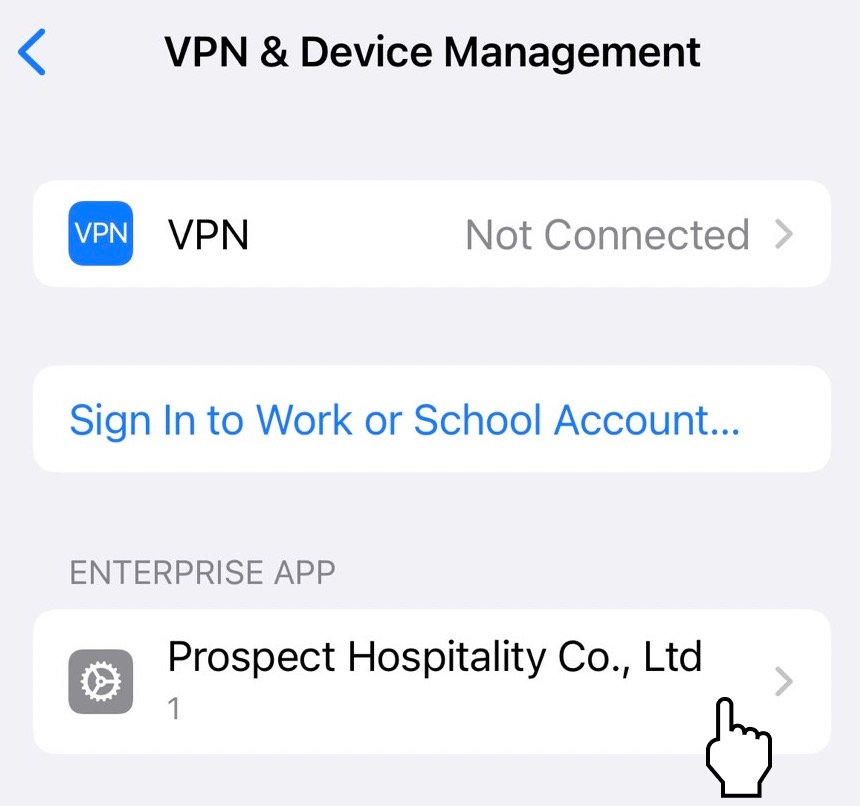Open the VPN settings row

[x=431, y=235]
